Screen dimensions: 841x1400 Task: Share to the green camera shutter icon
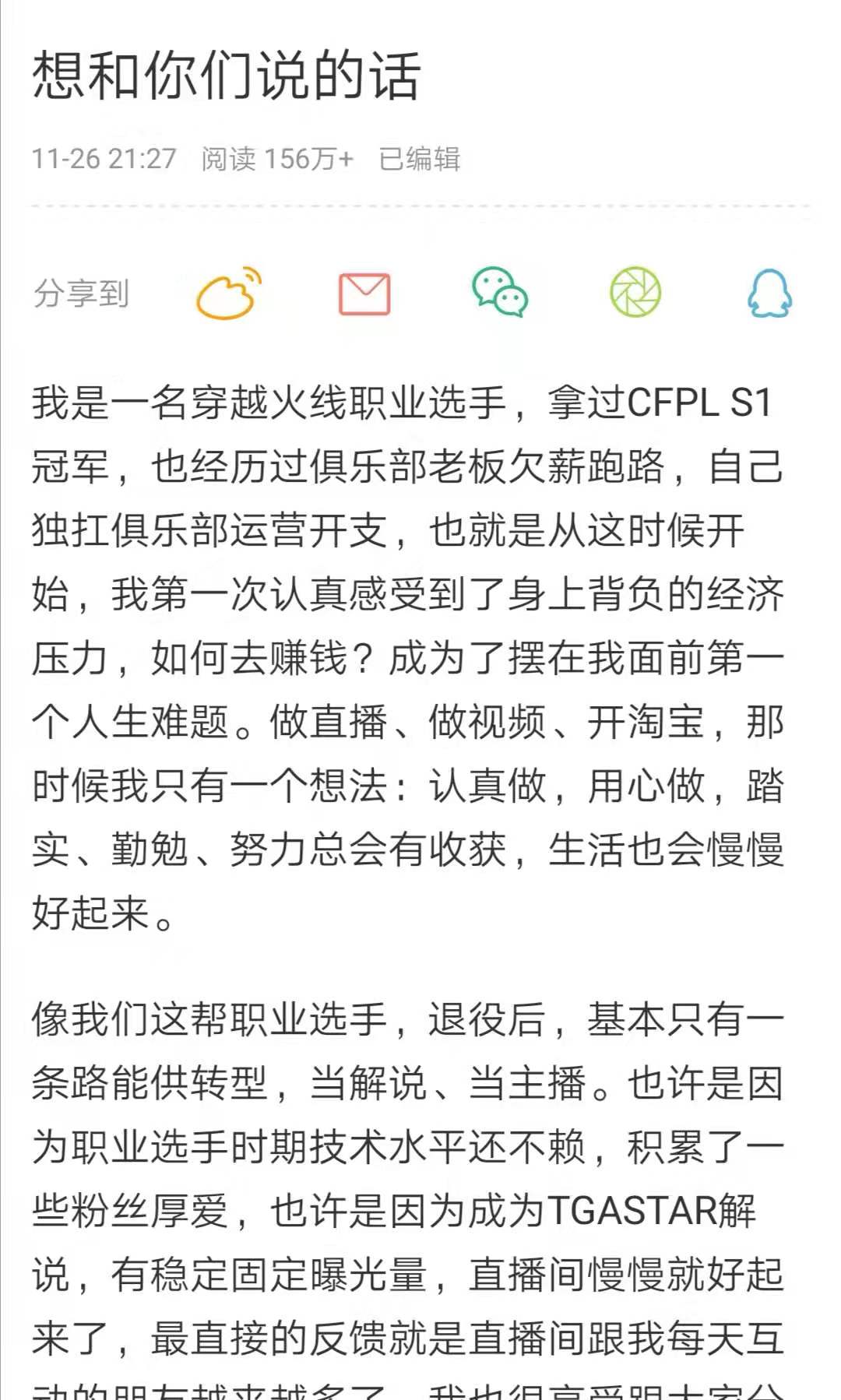635,293
